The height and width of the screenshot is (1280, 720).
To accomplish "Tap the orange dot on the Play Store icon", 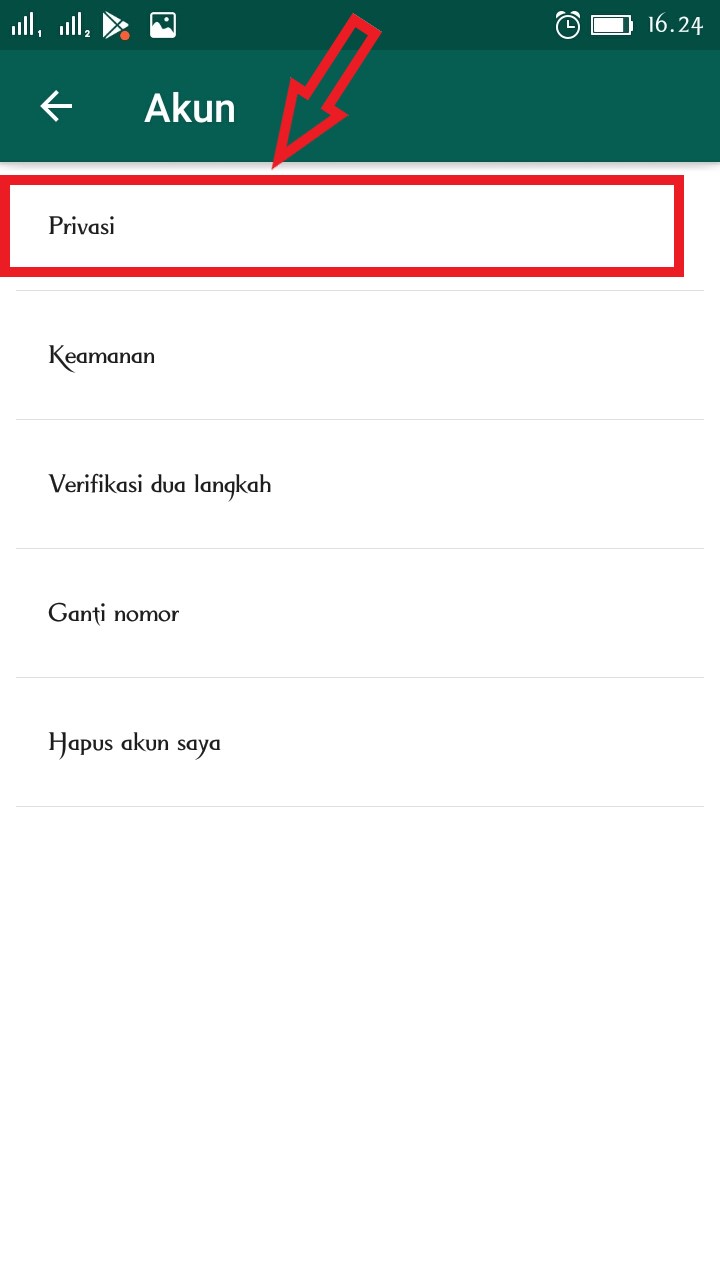I will 127,33.
